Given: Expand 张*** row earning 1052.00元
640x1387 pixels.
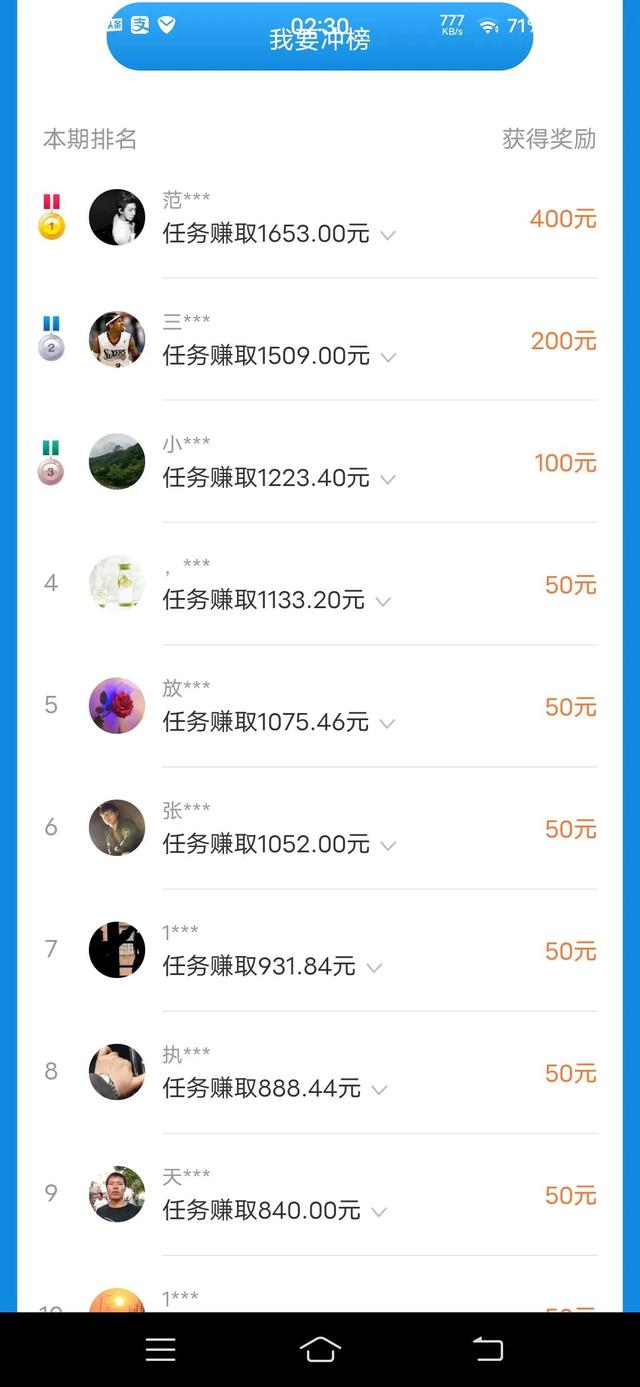Looking at the screenshot, I should (388, 845).
